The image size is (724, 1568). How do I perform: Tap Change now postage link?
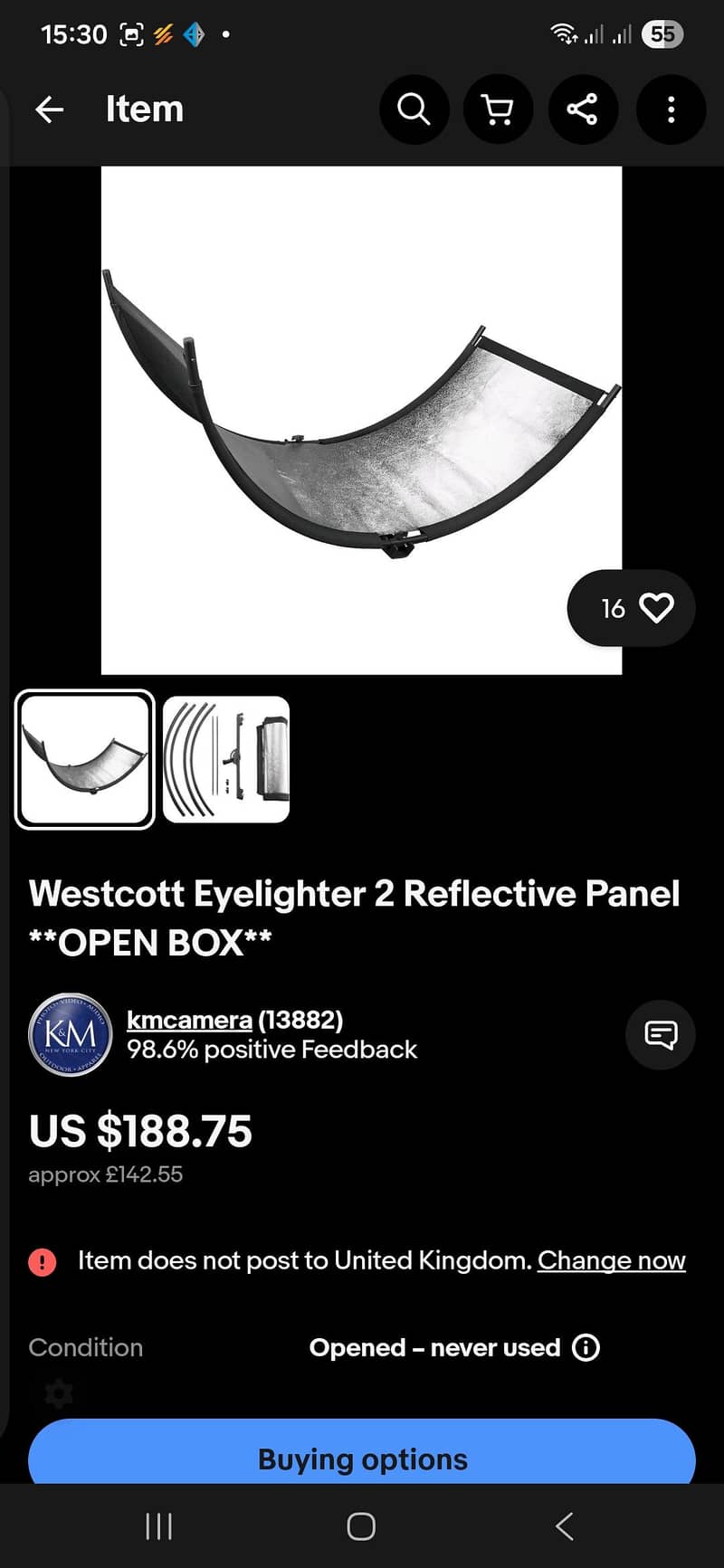[611, 1260]
